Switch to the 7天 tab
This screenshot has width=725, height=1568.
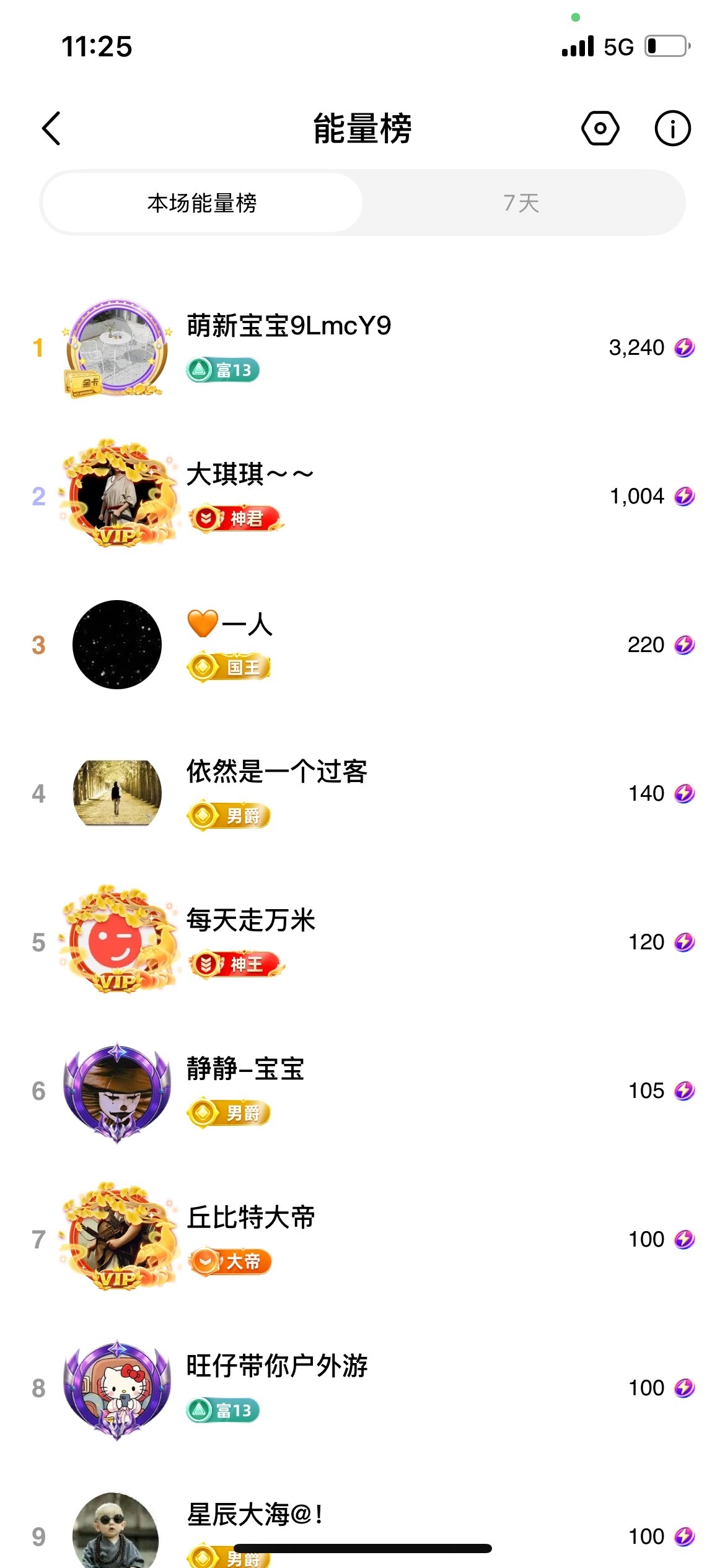522,203
